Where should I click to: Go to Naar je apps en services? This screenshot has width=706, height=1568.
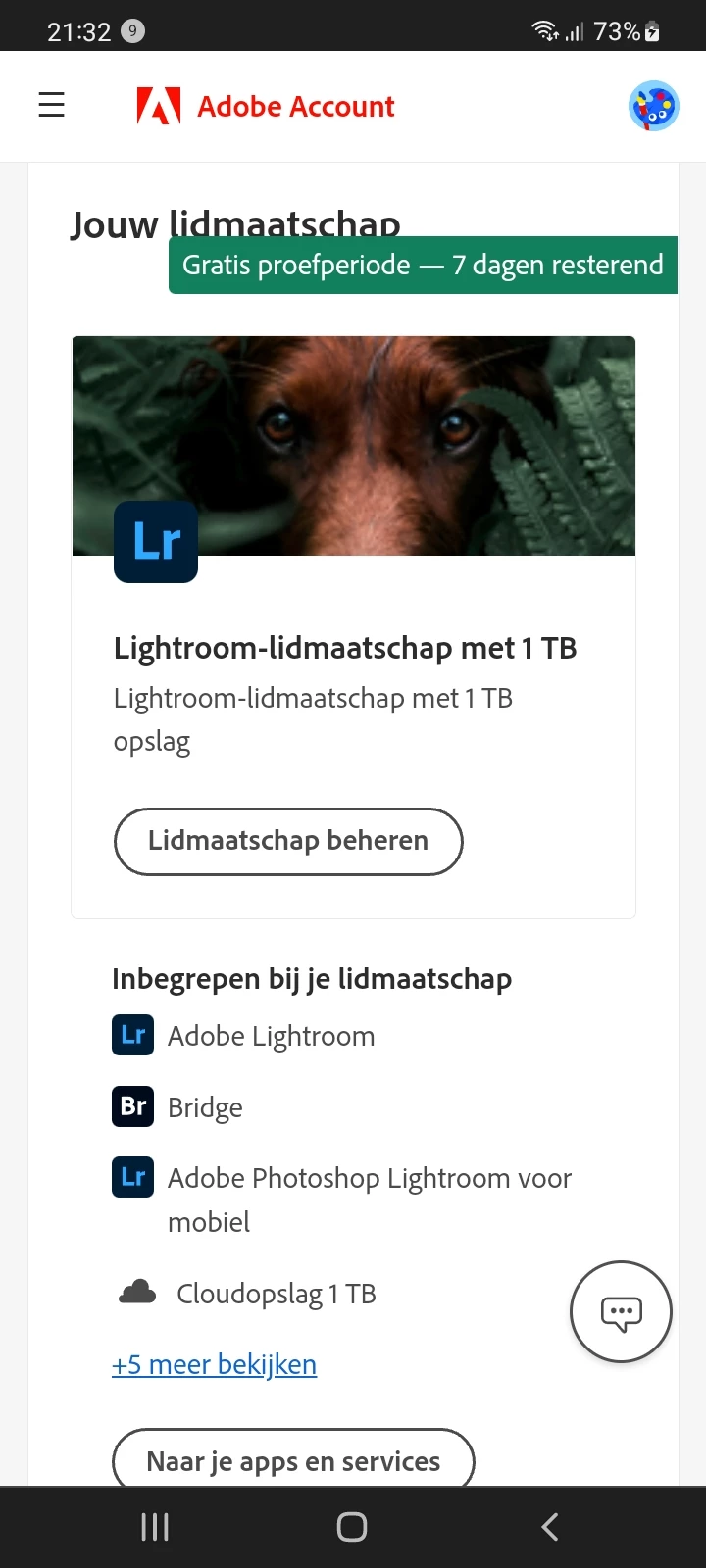point(293,1460)
